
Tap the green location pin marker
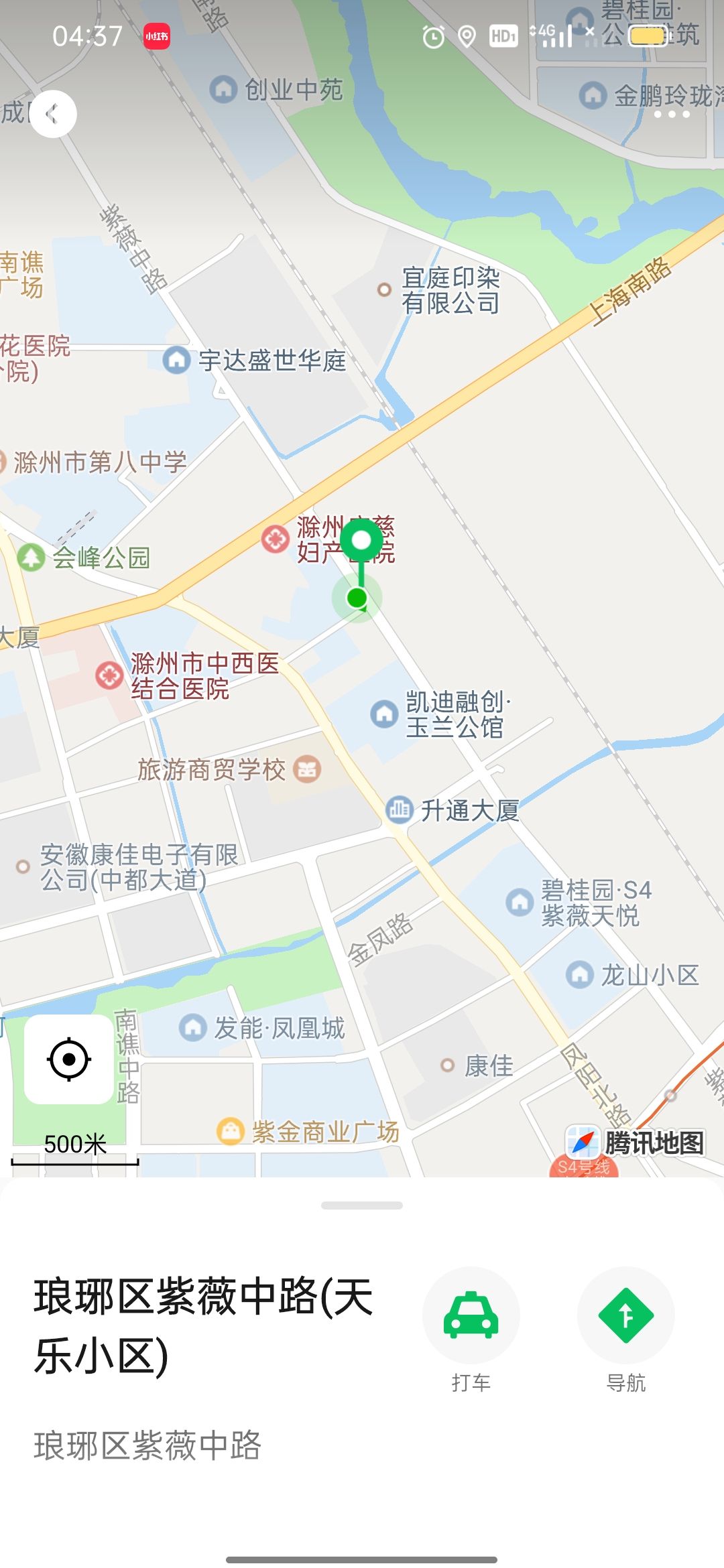[361, 542]
